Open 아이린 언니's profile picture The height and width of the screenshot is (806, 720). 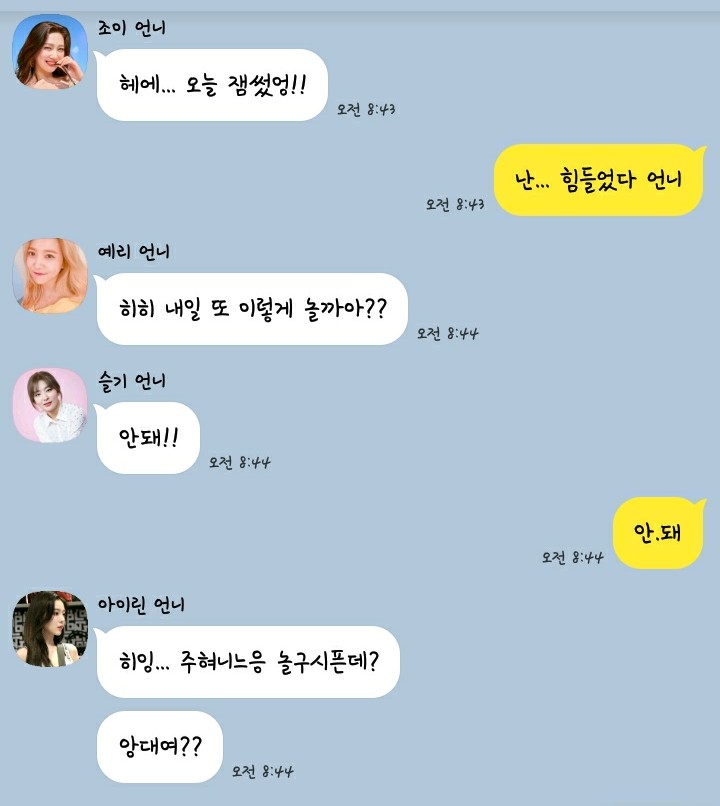(x=50, y=629)
